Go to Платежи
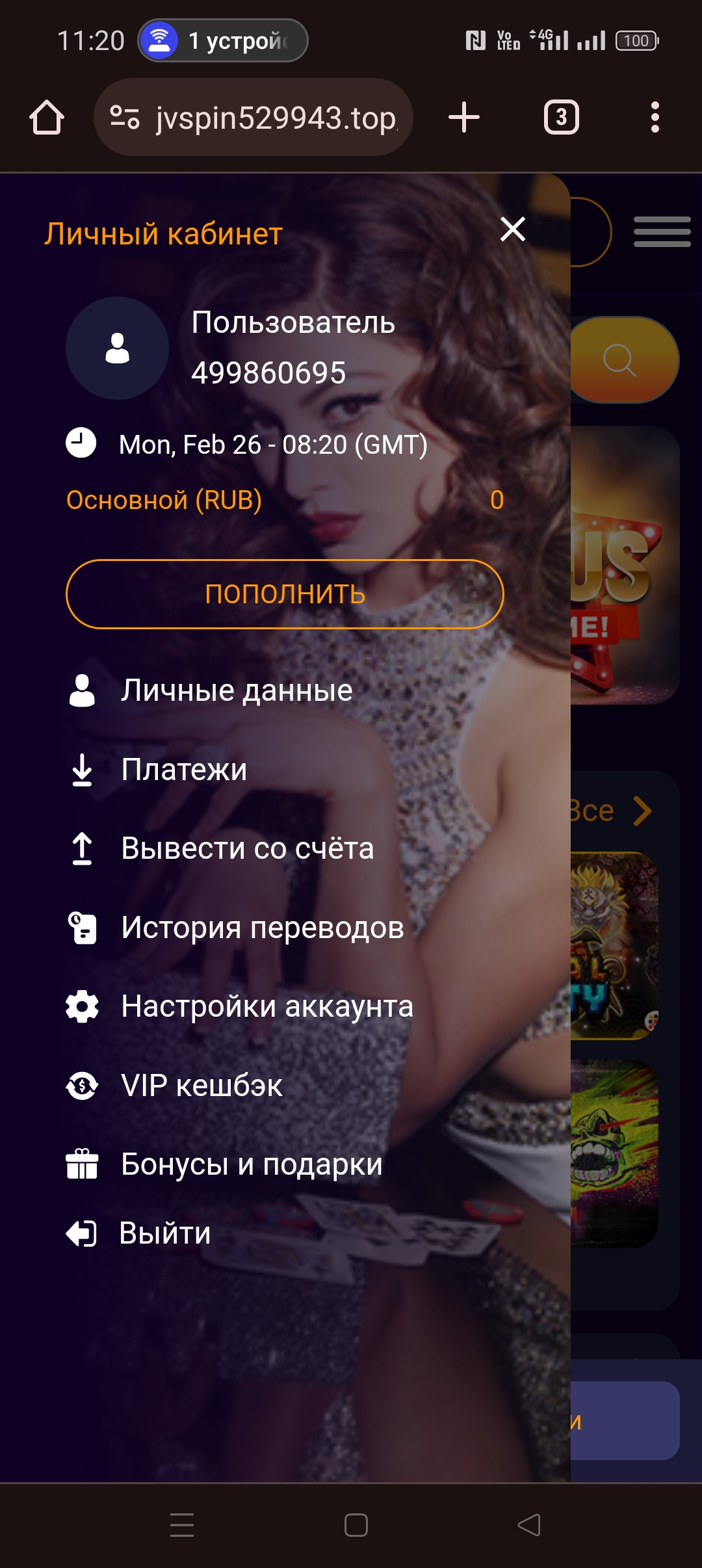 pyautogui.click(x=184, y=770)
